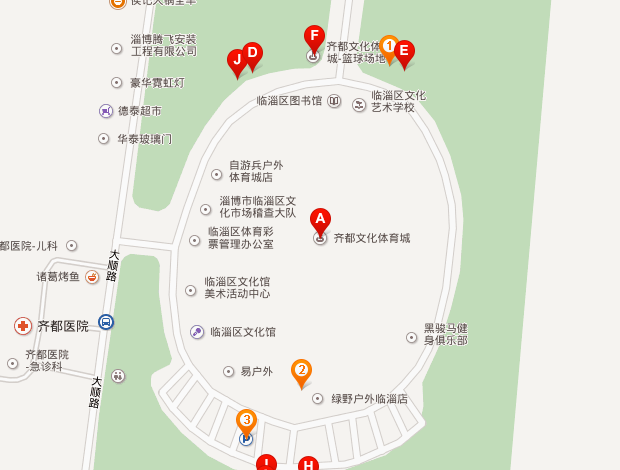This screenshot has width=620, height=470.
Task: Open the 齐都医院 hospital place label
Action: [x=62, y=326]
